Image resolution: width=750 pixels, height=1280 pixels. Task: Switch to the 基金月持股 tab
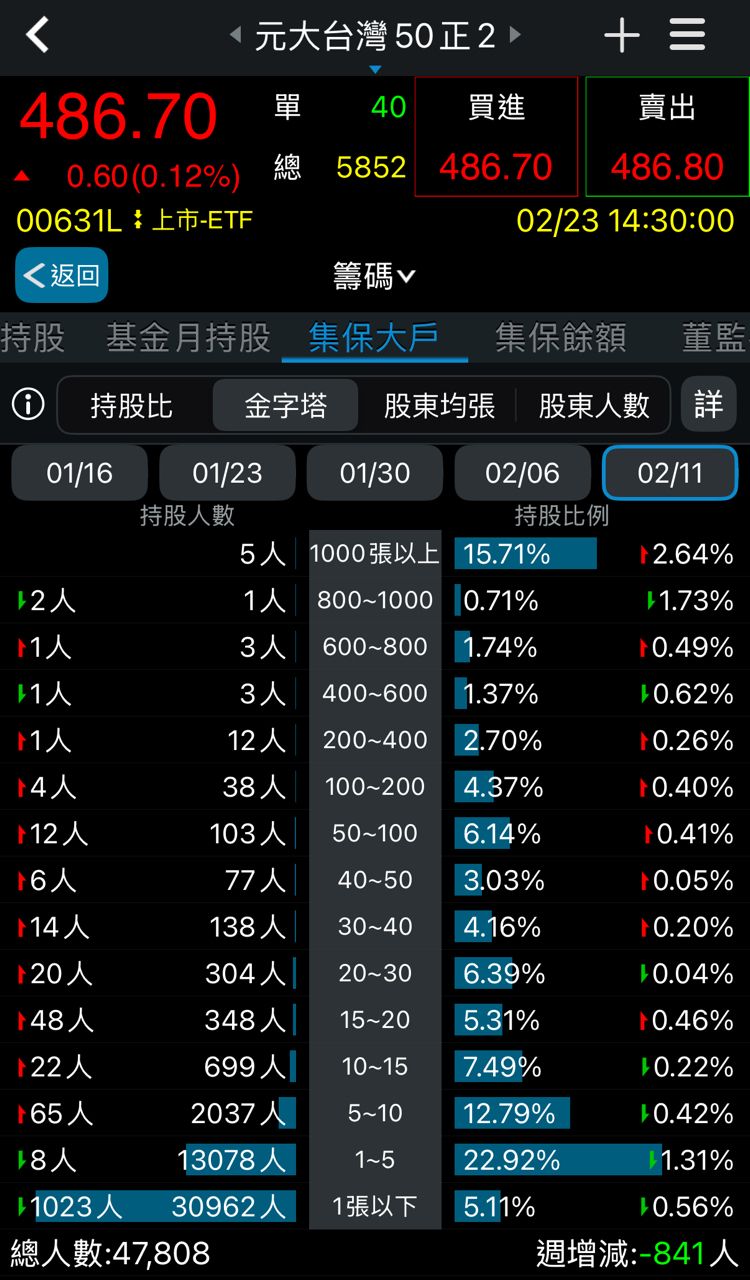coord(188,338)
